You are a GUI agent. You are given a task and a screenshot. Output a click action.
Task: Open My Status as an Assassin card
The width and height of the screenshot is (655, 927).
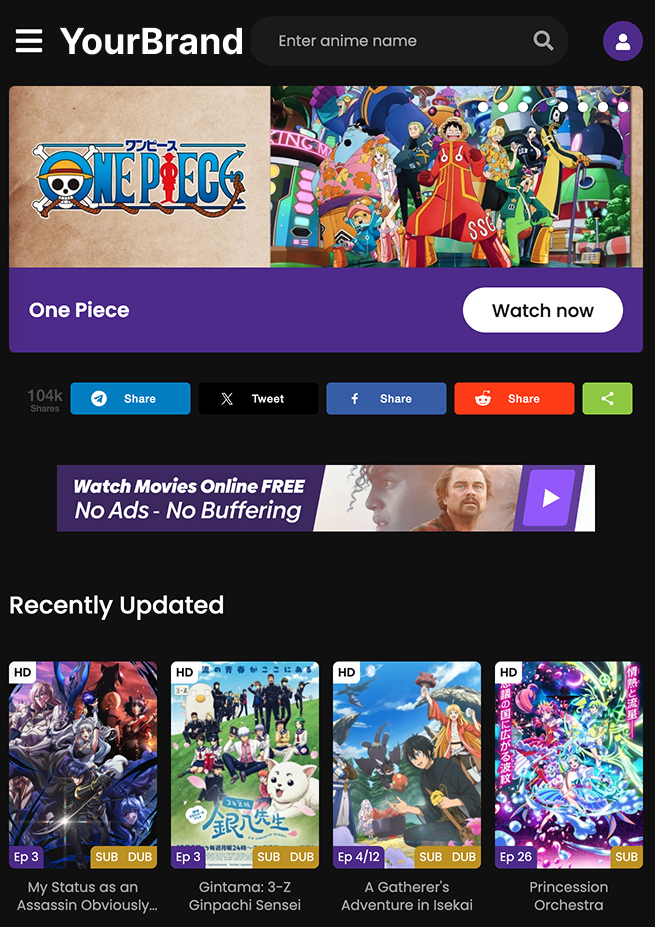[83, 765]
